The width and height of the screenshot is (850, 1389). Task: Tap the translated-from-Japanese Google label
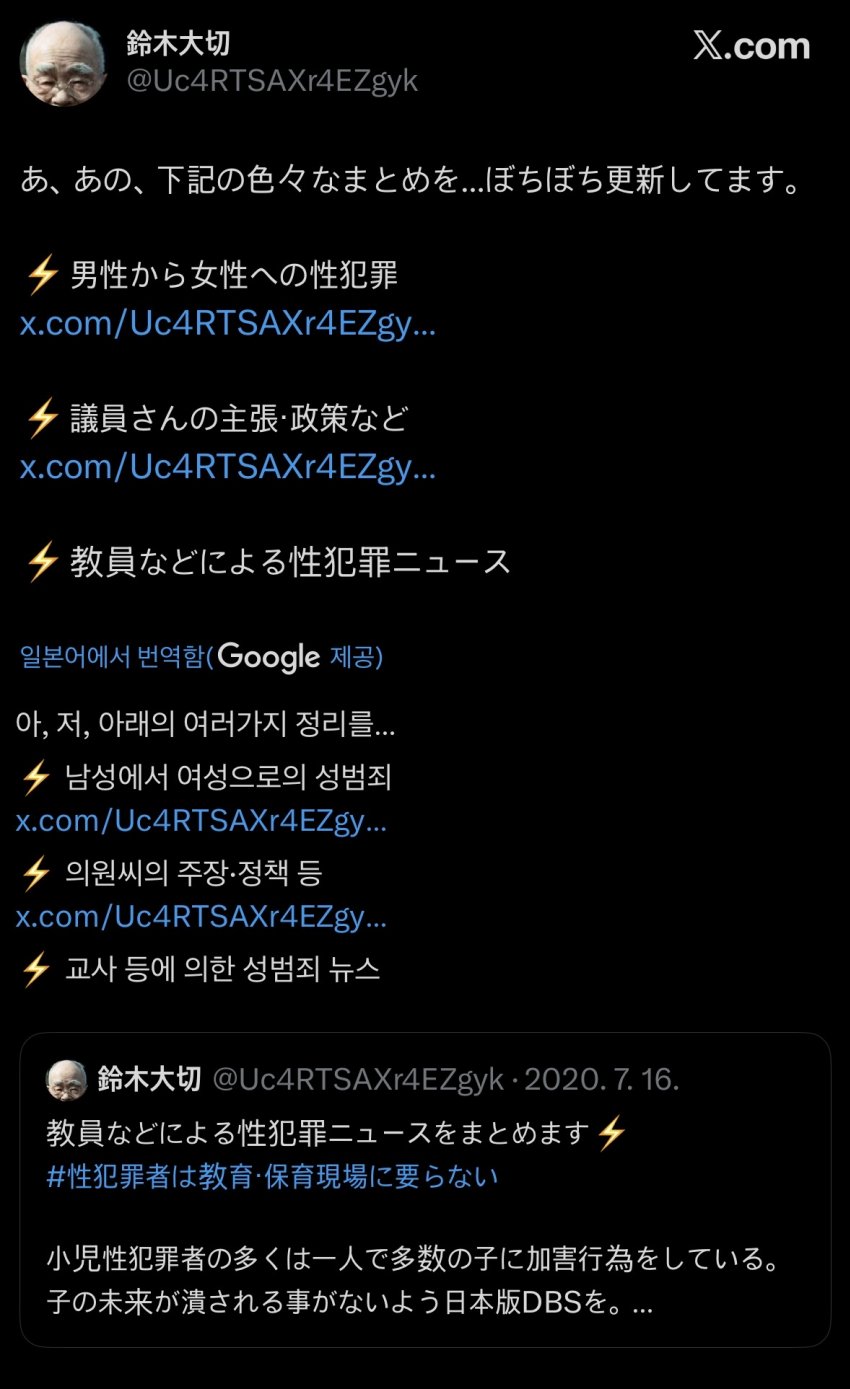tap(201, 657)
